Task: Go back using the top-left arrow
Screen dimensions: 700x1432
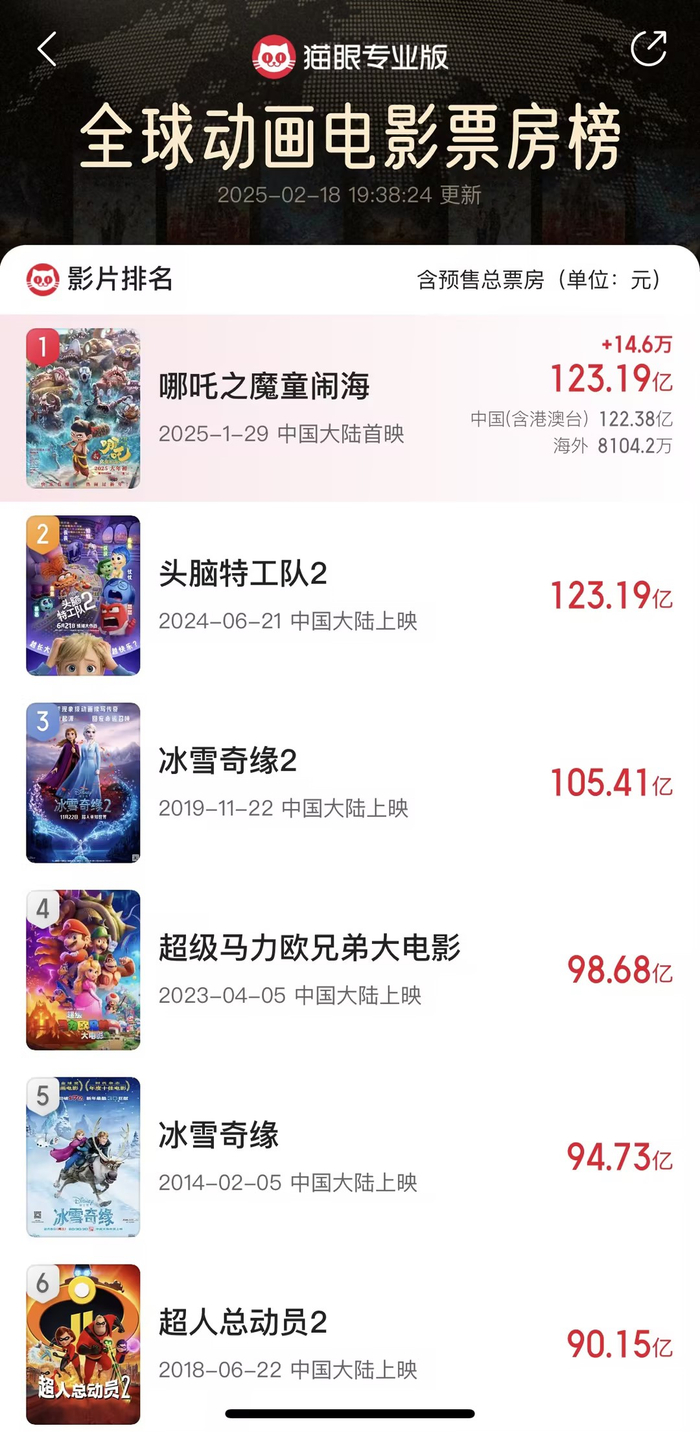Action: click(47, 48)
